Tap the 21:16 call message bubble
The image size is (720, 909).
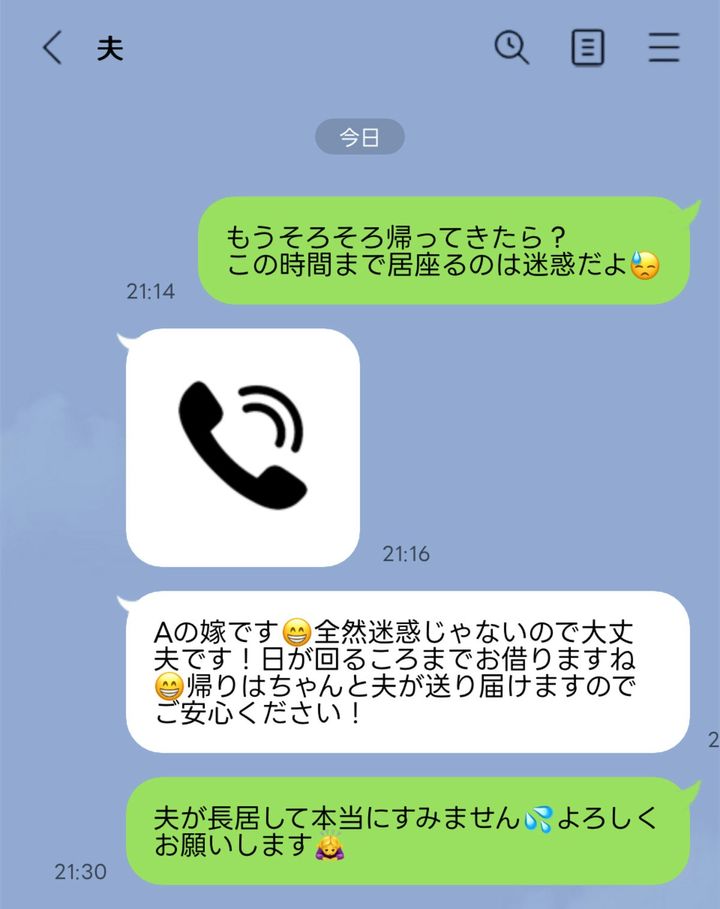point(242,447)
